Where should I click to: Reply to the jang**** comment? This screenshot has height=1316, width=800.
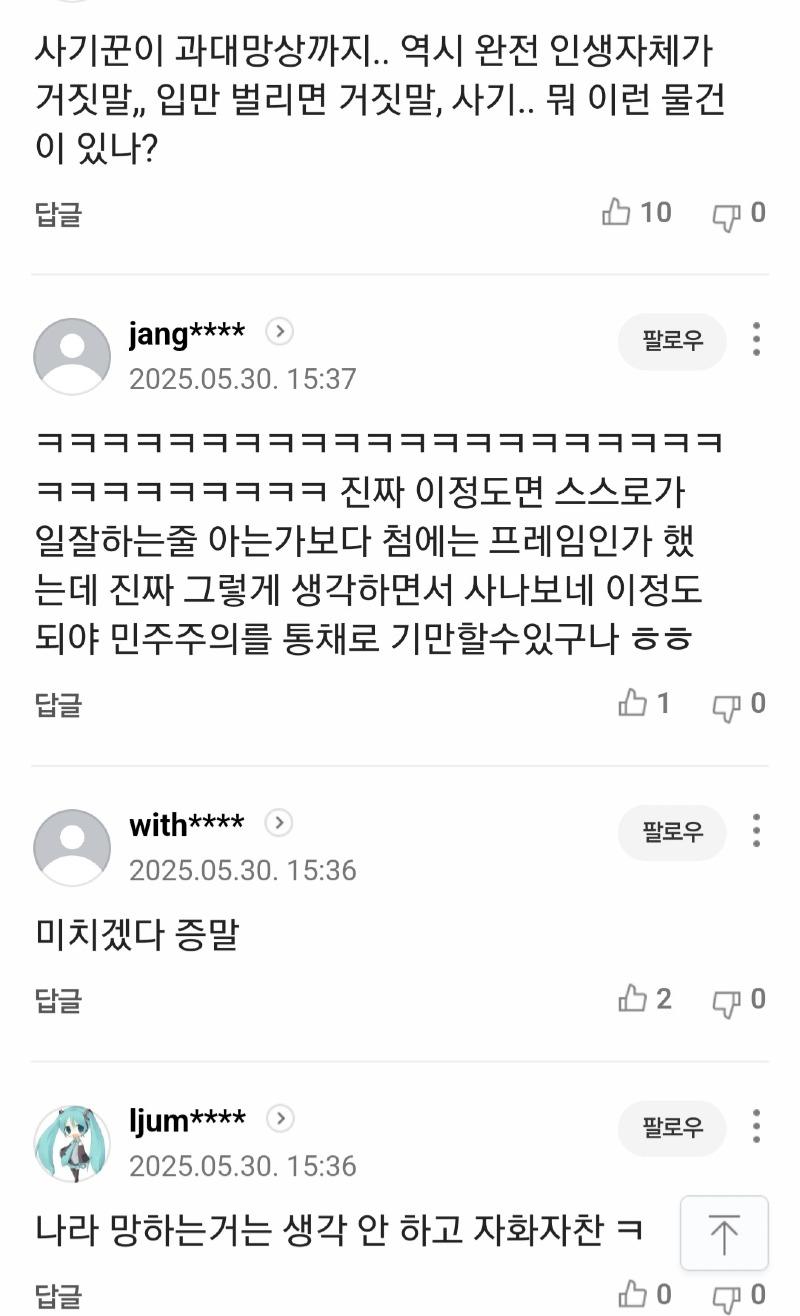pyautogui.click(x=57, y=704)
